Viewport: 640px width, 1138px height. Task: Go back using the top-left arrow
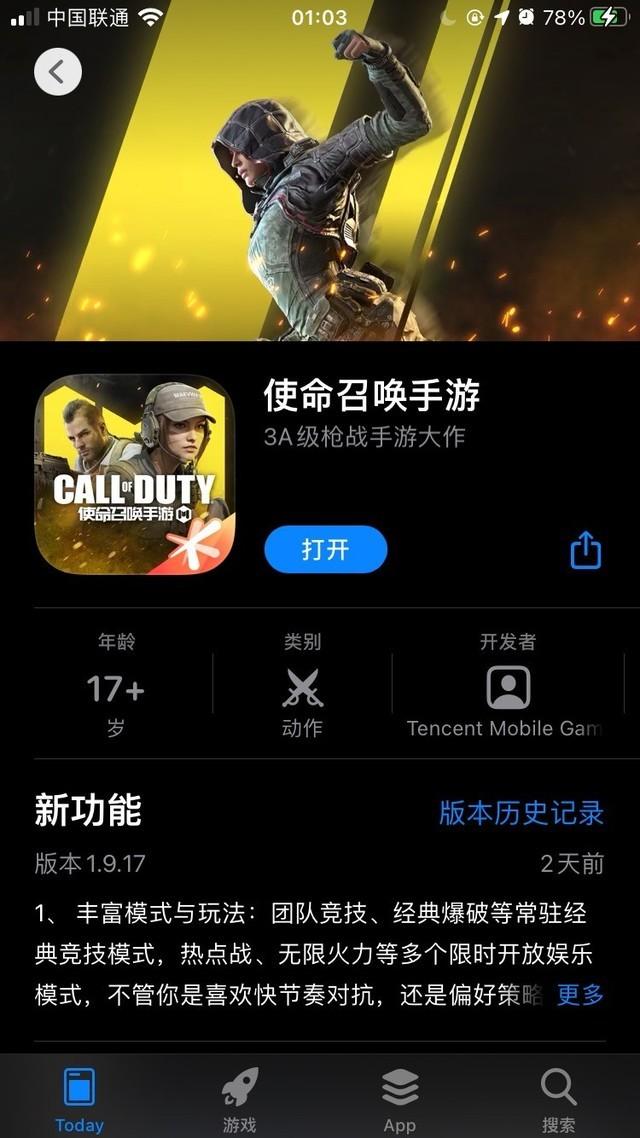coord(57,72)
